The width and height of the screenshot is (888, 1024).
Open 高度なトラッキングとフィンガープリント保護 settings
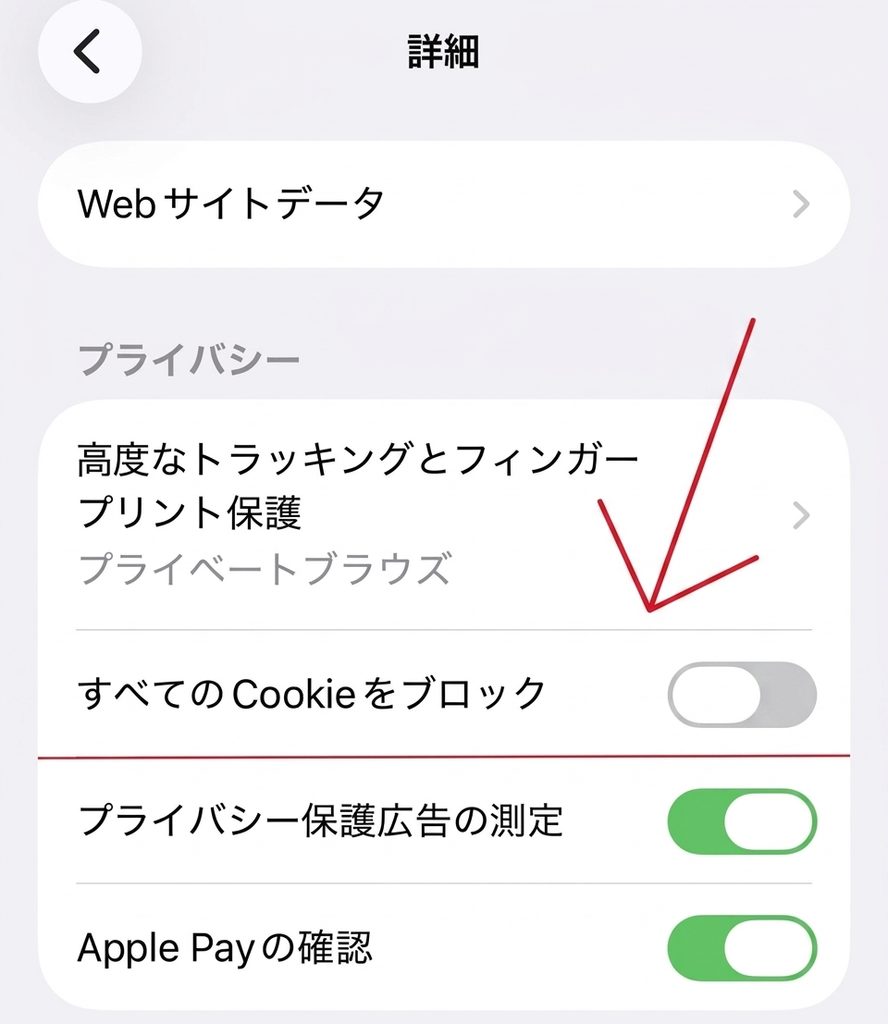tap(444, 515)
